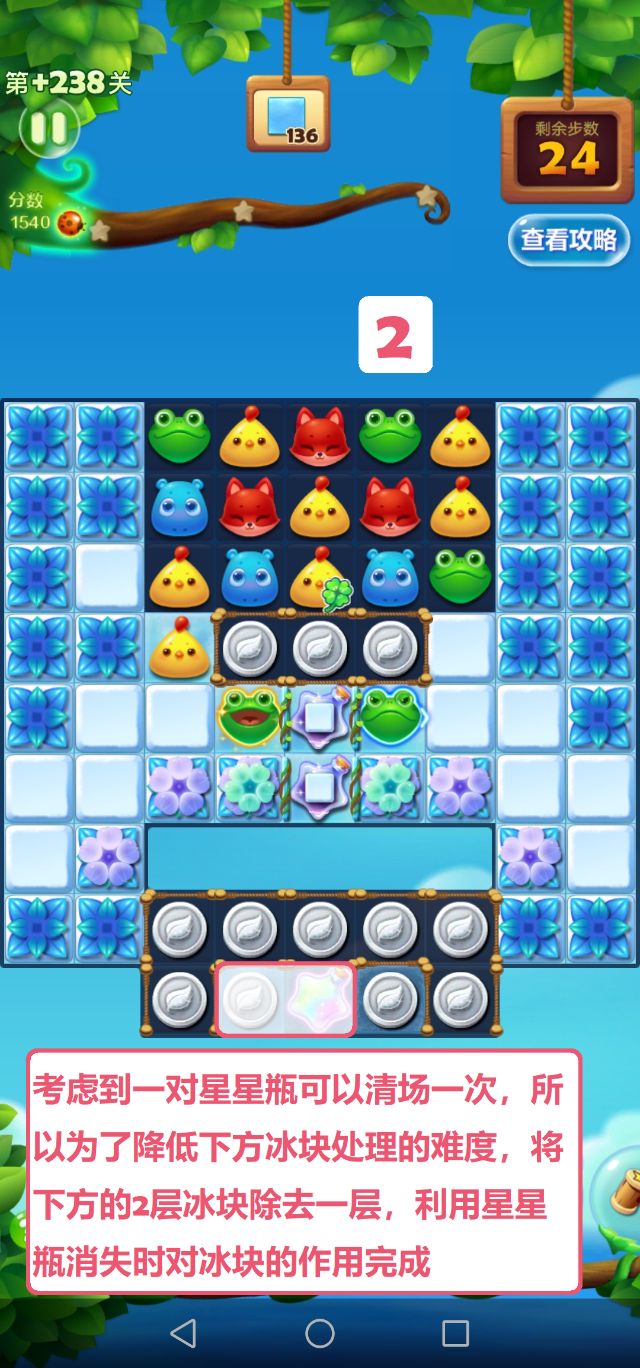Image resolution: width=640 pixels, height=1368 pixels.
Task: Tap the rainbow star piece in the bottom row
Action: coord(319,999)
